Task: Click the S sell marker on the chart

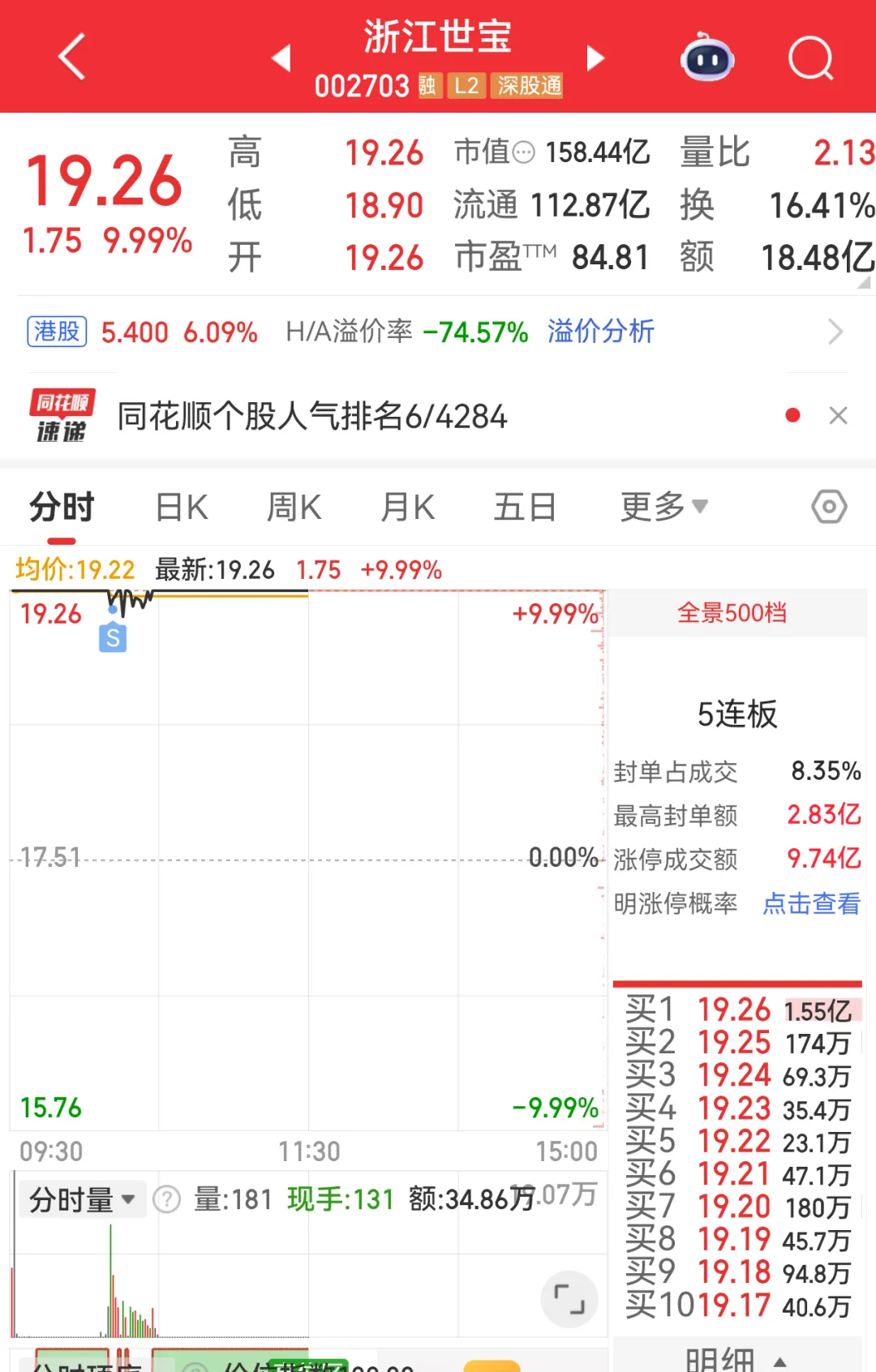Action: tap(113, 637)
